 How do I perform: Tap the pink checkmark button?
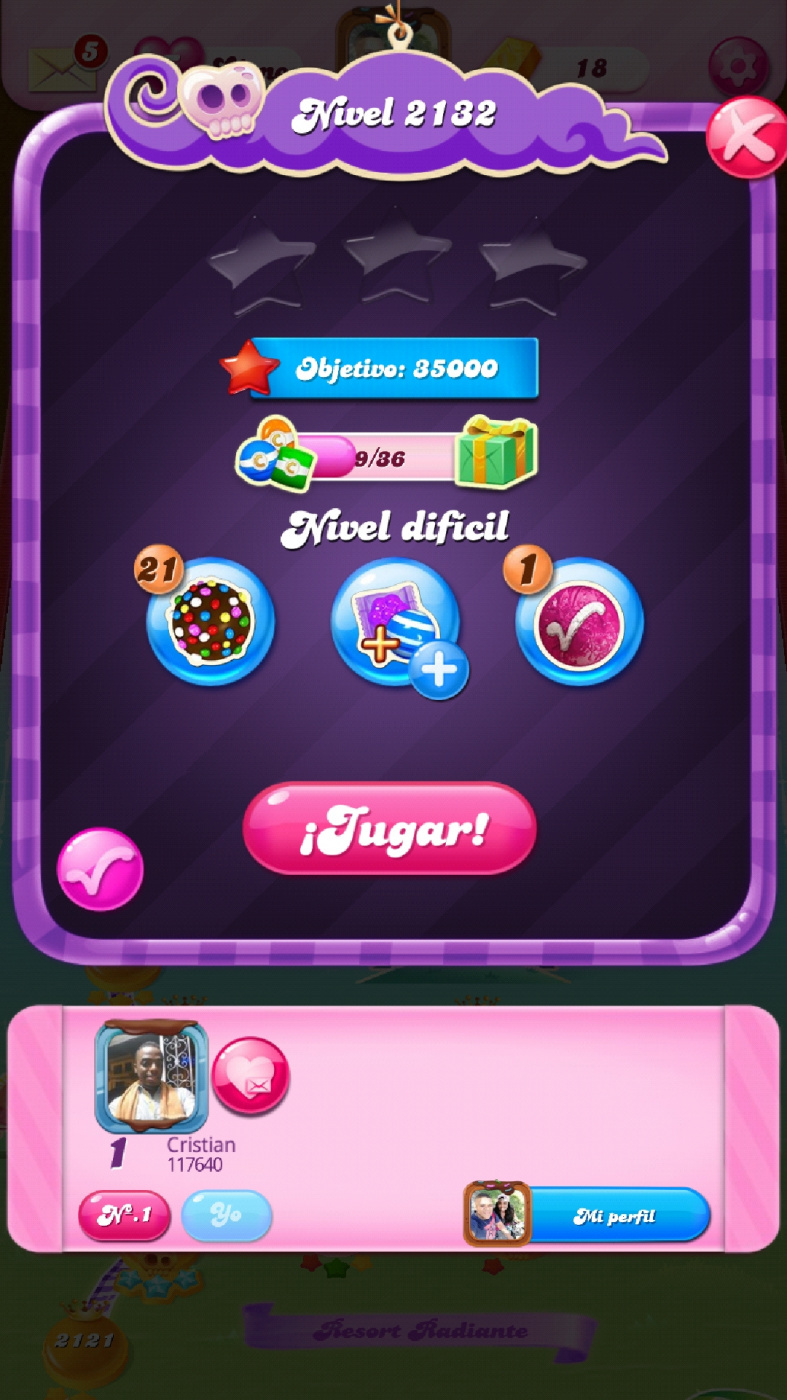point(100,869)
